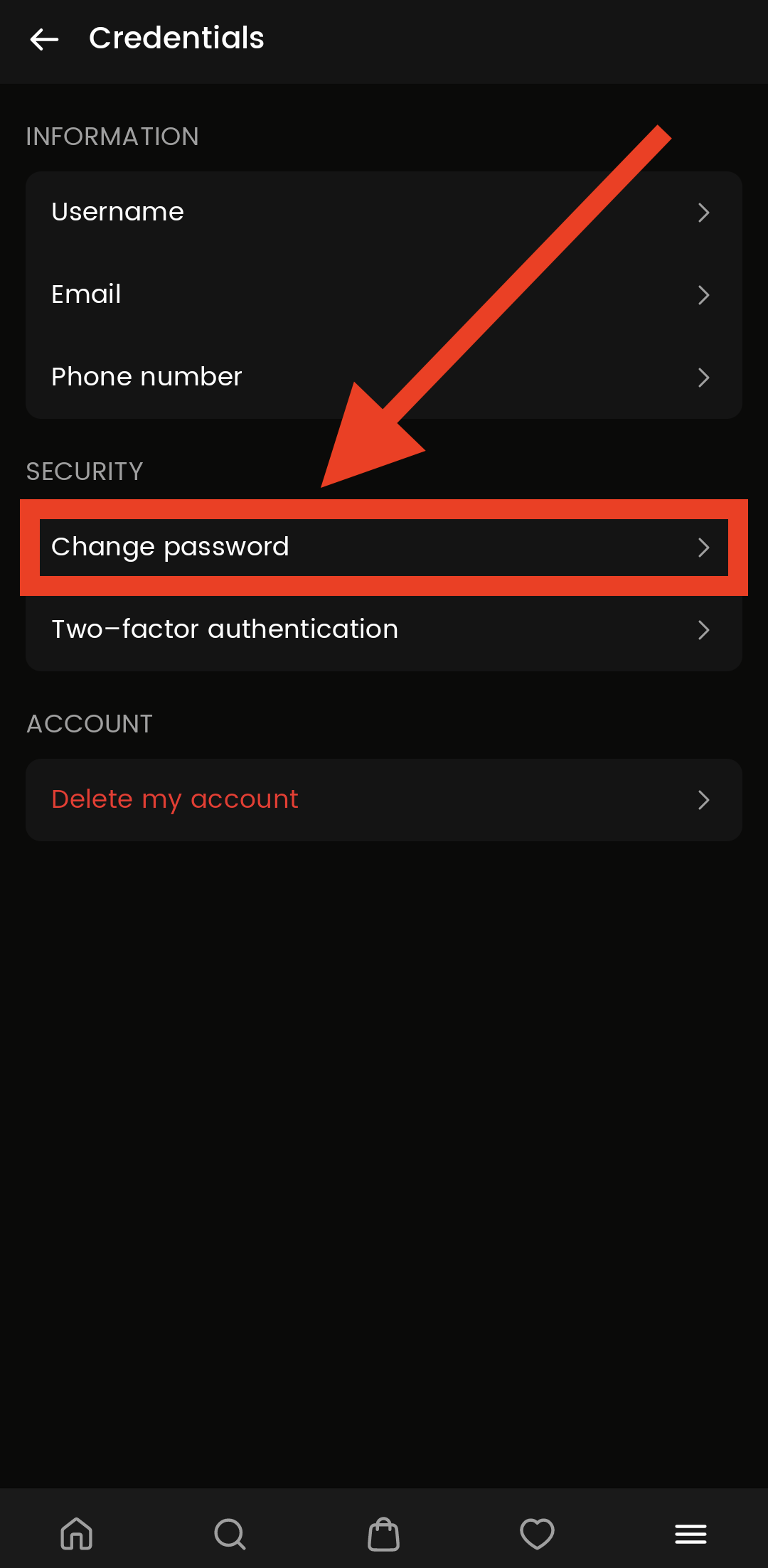
Task: Go to the shopping bag tab
Action: tap(383, 1533)
